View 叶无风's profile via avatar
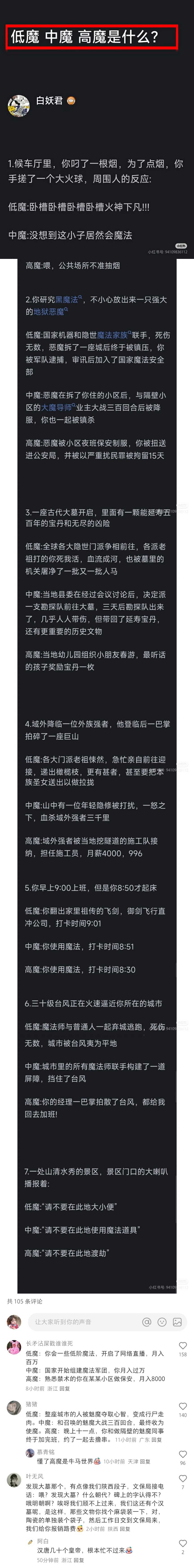This screenshot has height=1568, width=194. pos(14,1480)
